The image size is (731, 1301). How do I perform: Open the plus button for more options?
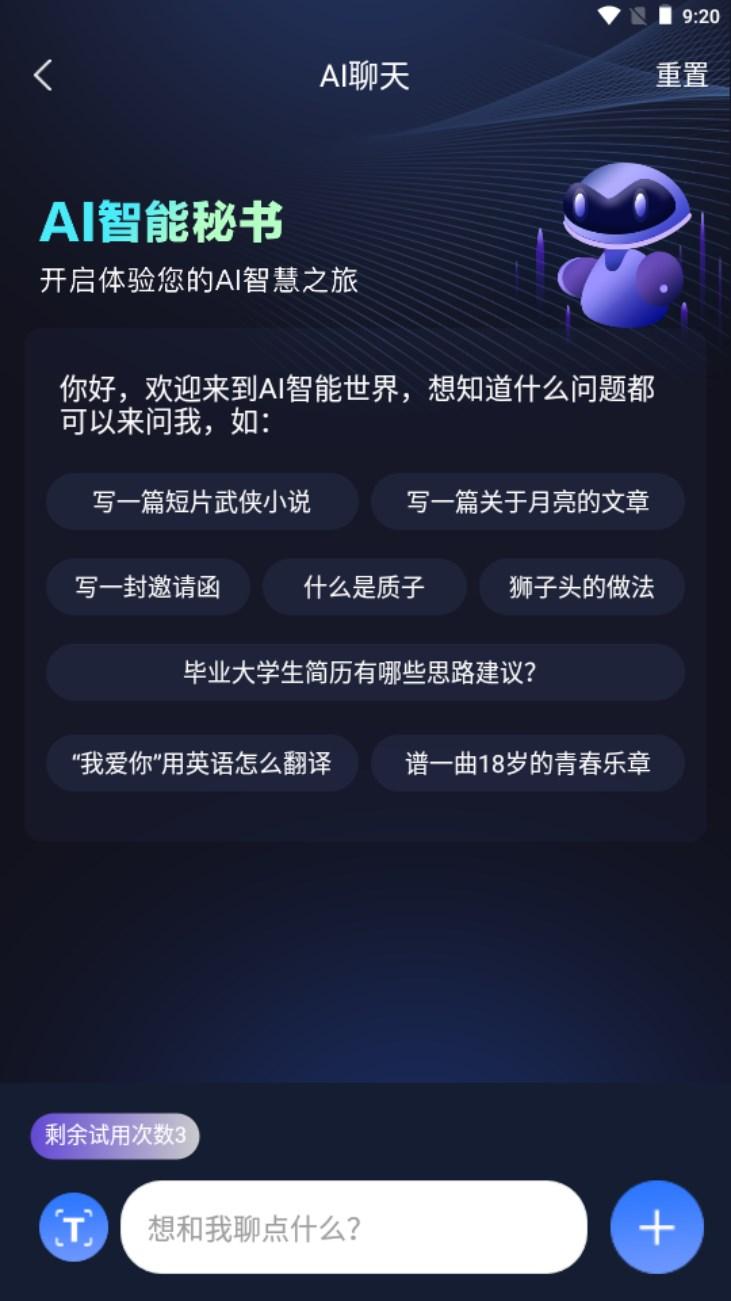pos(656,1226)
